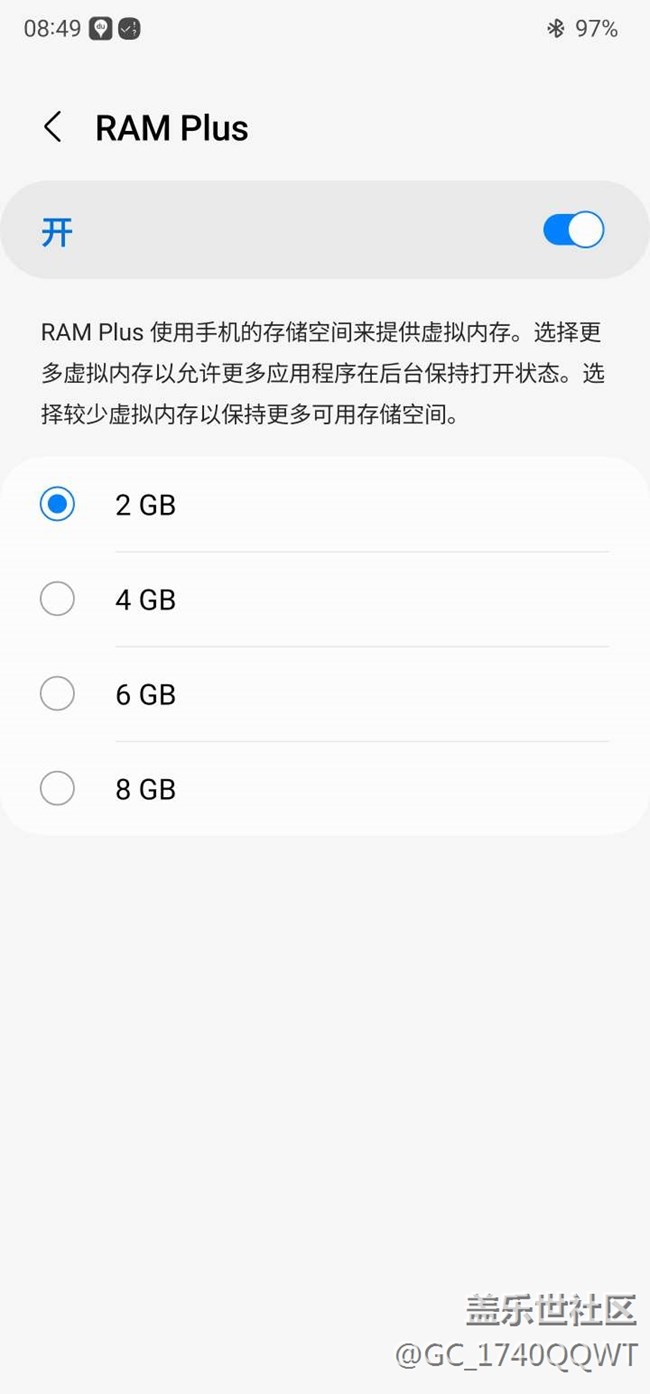Choose 4 GB of virtual memory
650x1394 pixels.
click(58, 600)
